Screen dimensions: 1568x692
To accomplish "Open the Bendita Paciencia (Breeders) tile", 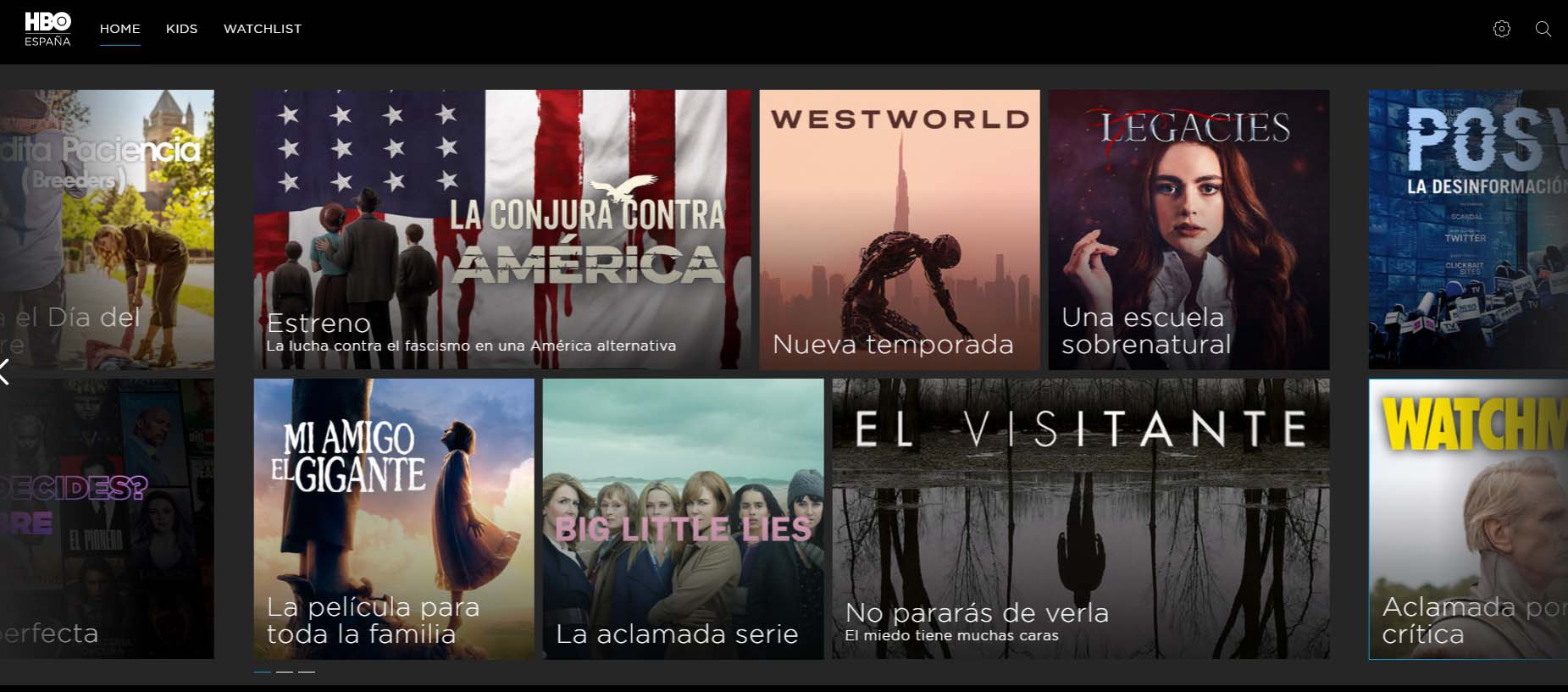I will click(x=107, y=229).
